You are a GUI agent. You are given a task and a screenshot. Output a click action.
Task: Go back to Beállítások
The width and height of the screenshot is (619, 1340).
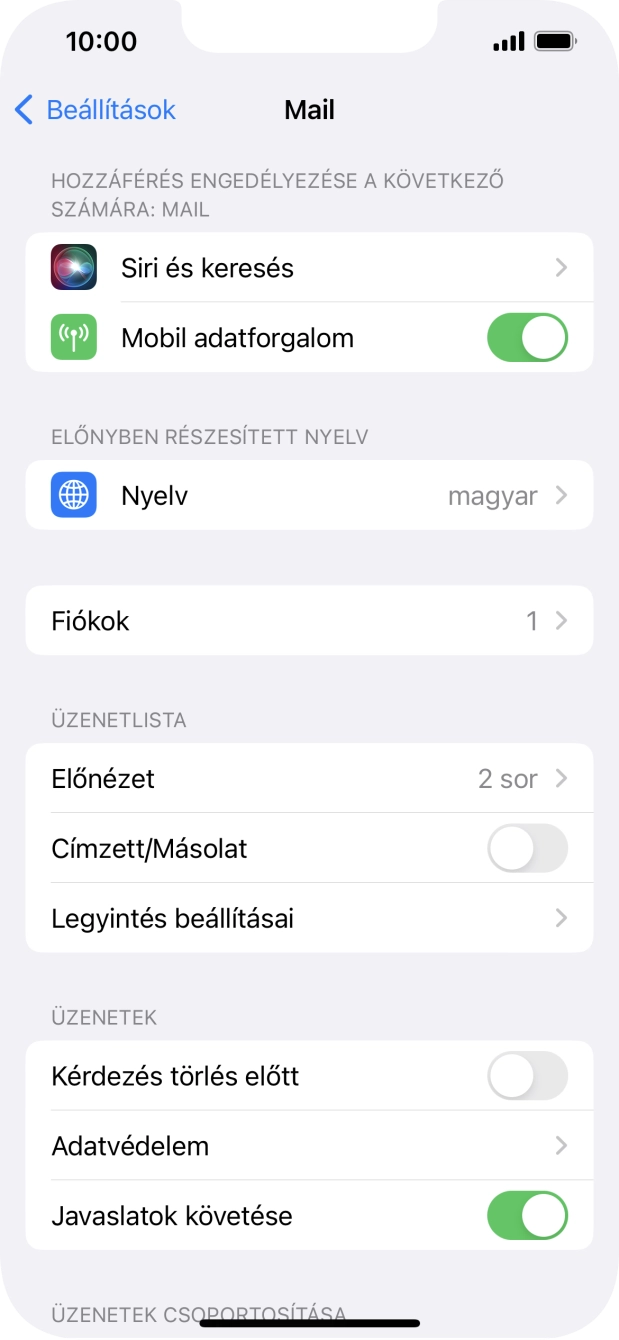(95, 110)
